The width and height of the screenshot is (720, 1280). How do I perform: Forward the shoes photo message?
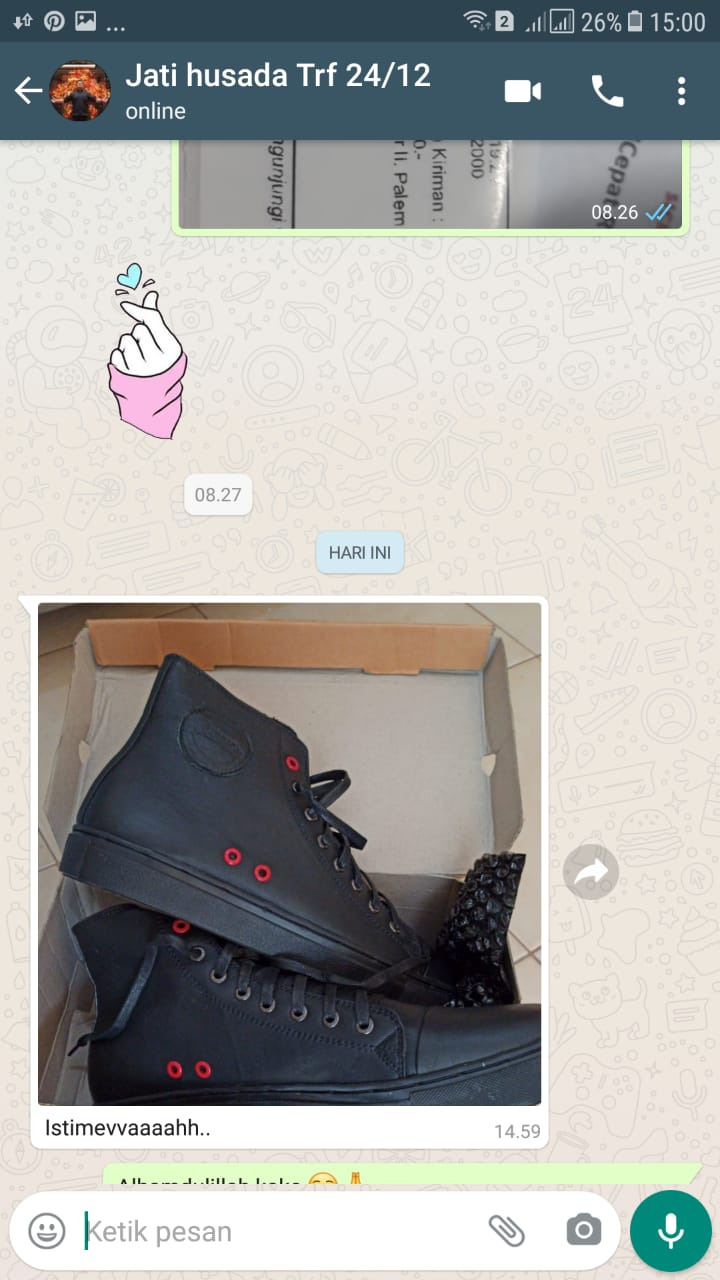click(x=591, y=873)
